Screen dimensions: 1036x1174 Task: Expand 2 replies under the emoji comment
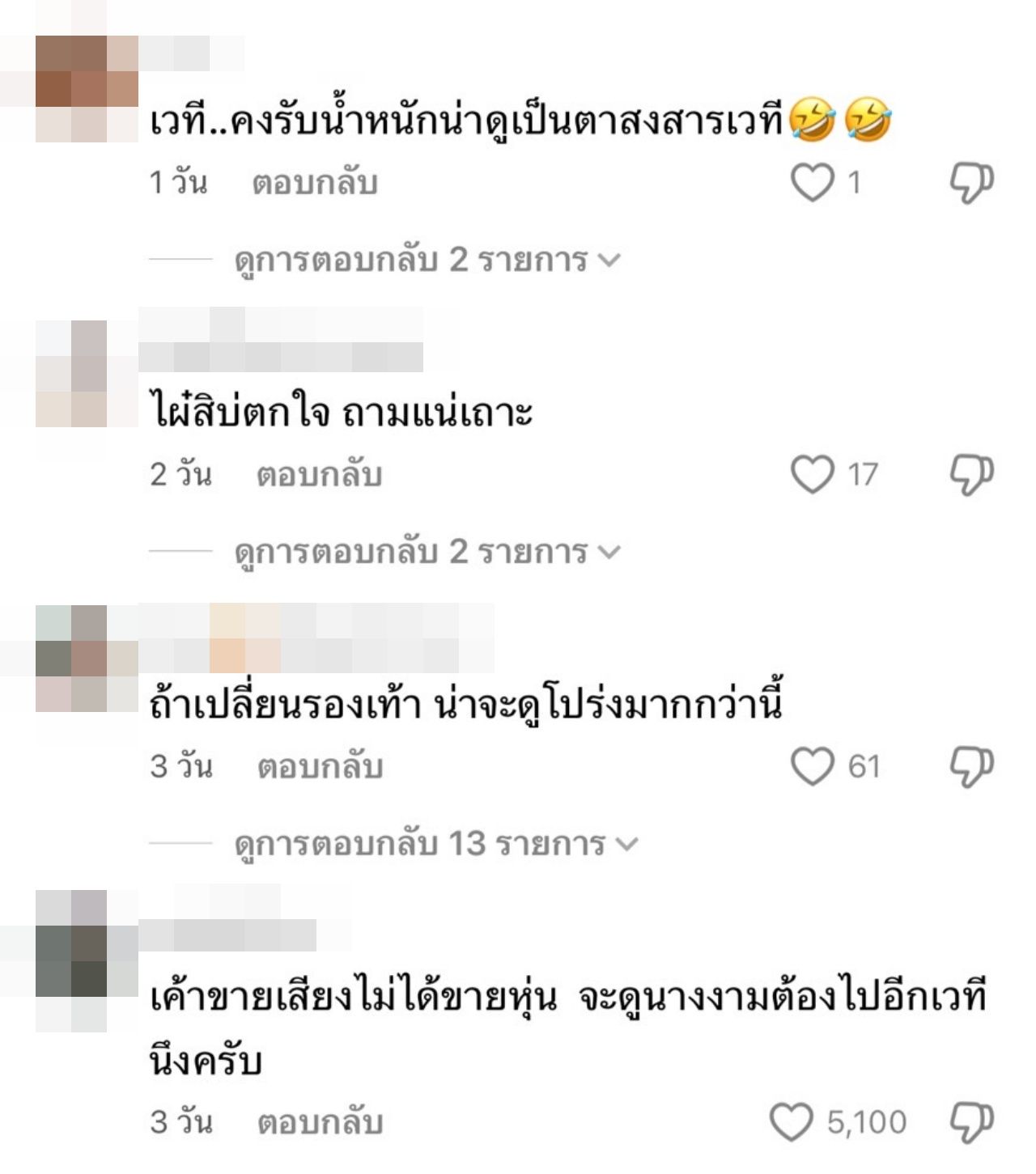427,261
